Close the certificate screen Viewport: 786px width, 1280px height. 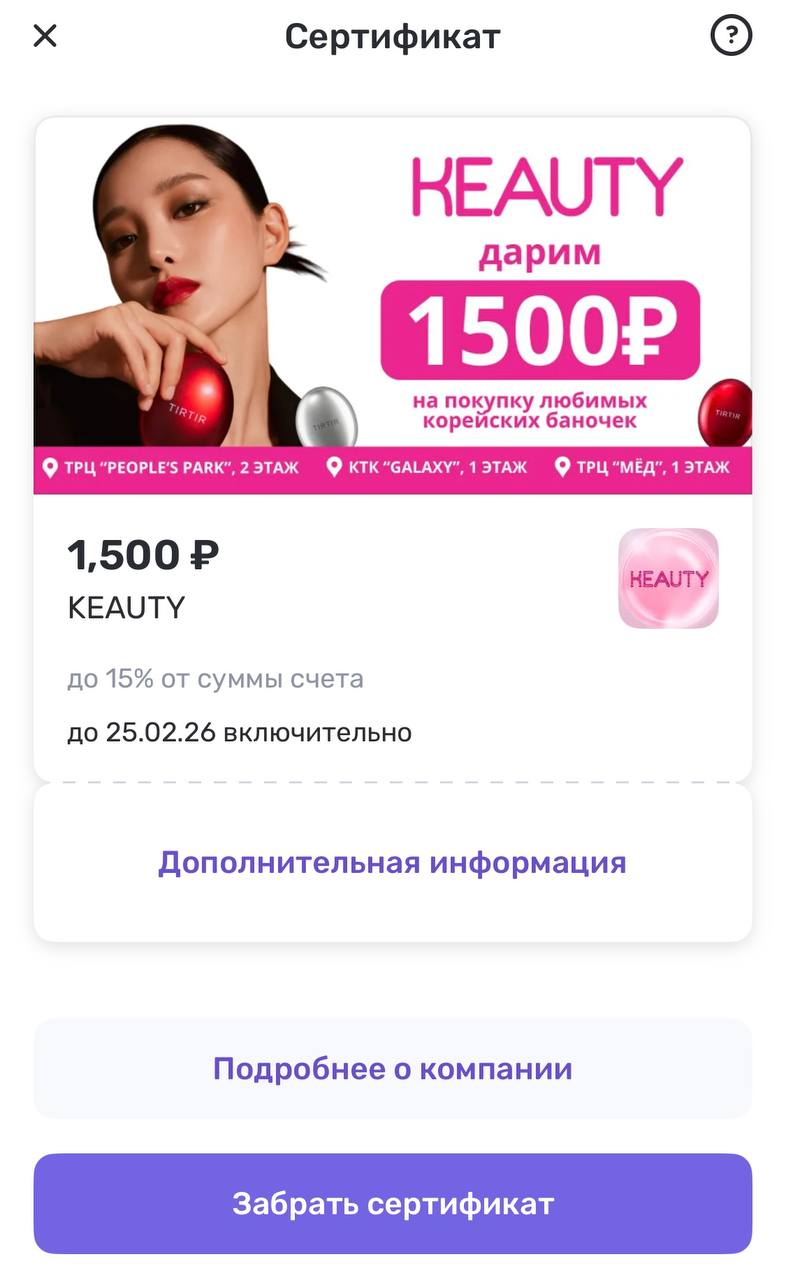46,37
